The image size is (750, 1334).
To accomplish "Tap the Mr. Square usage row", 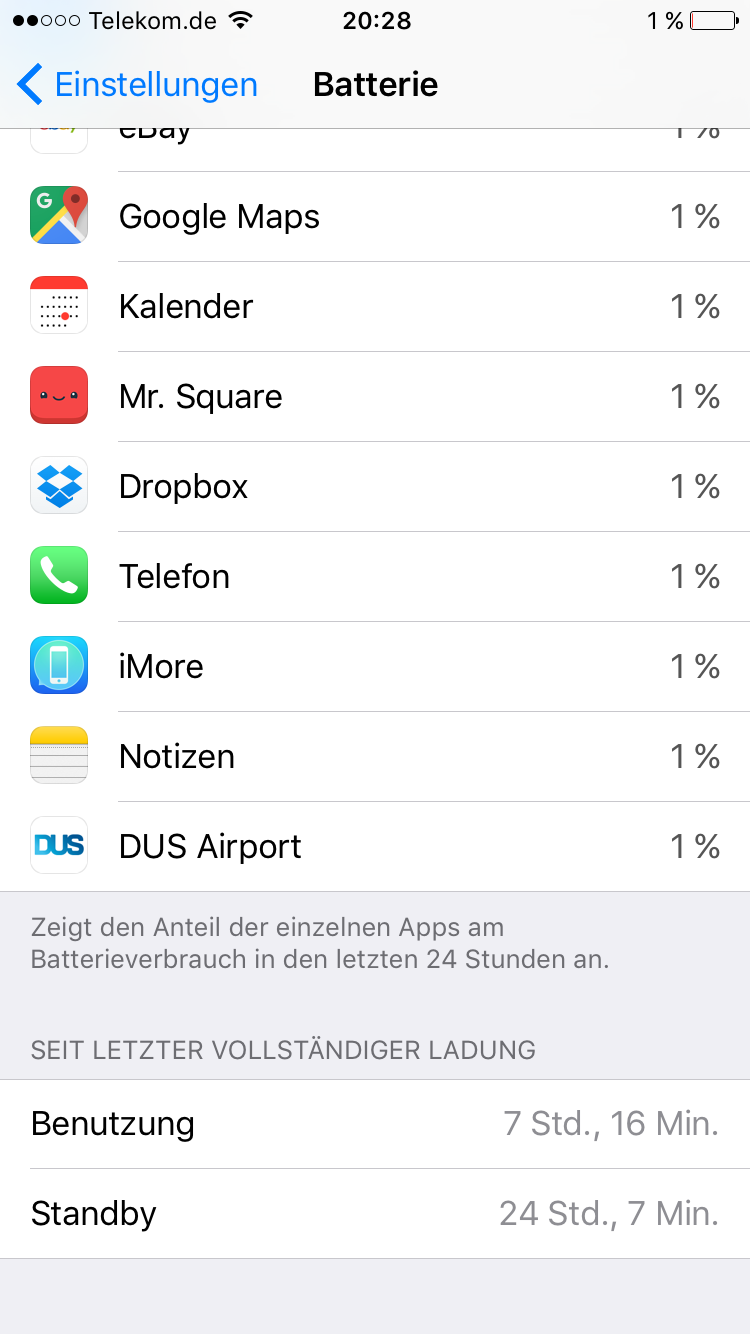I will coord(375,397).
